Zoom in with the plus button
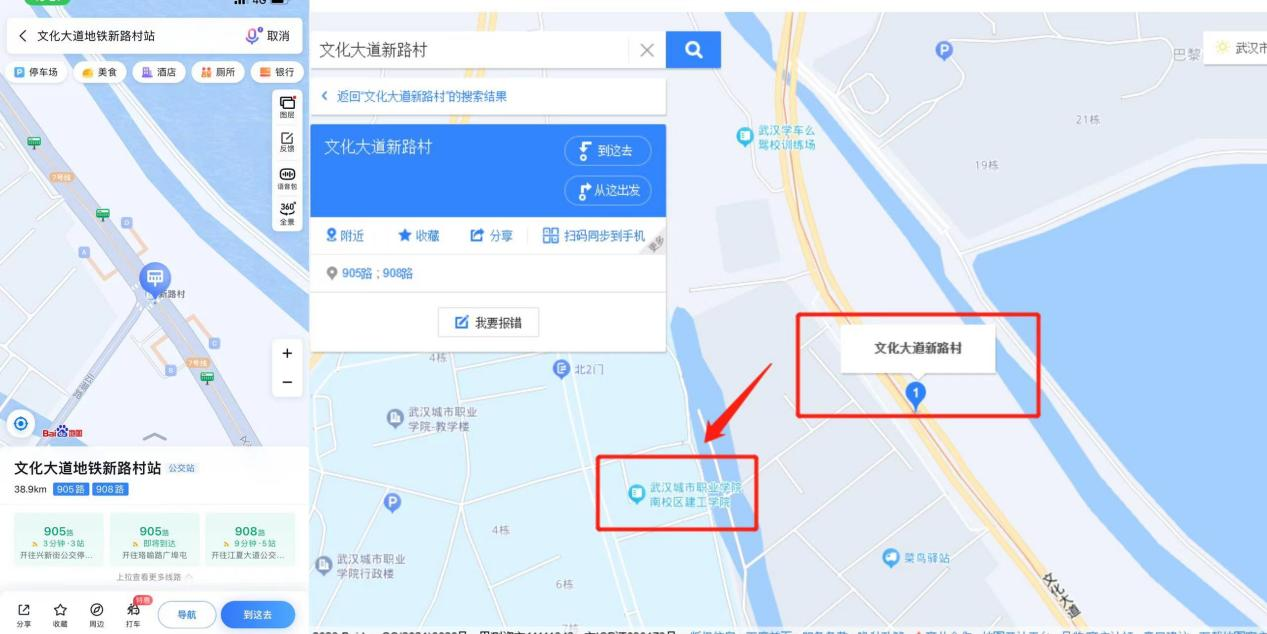 (287, 353)
